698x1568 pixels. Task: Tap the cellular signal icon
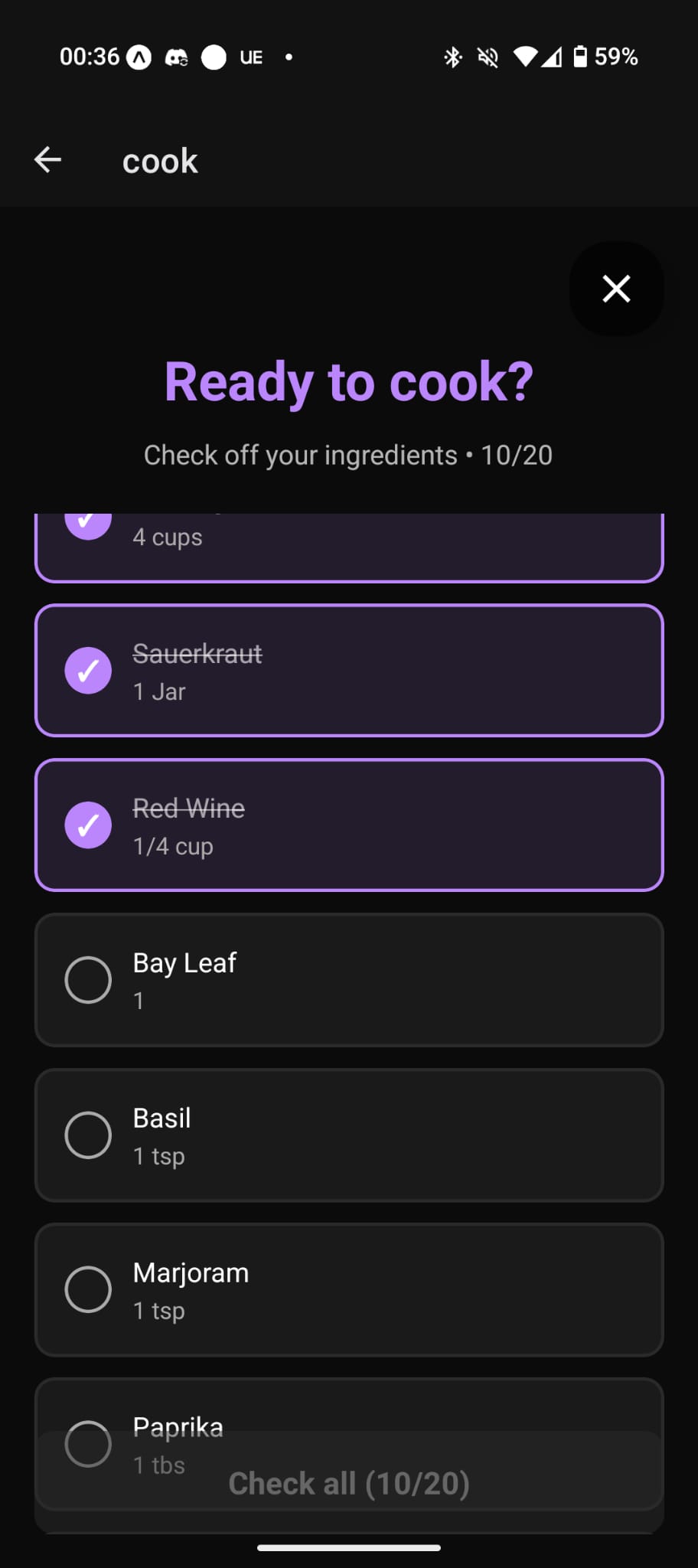(x=551, y=57)
